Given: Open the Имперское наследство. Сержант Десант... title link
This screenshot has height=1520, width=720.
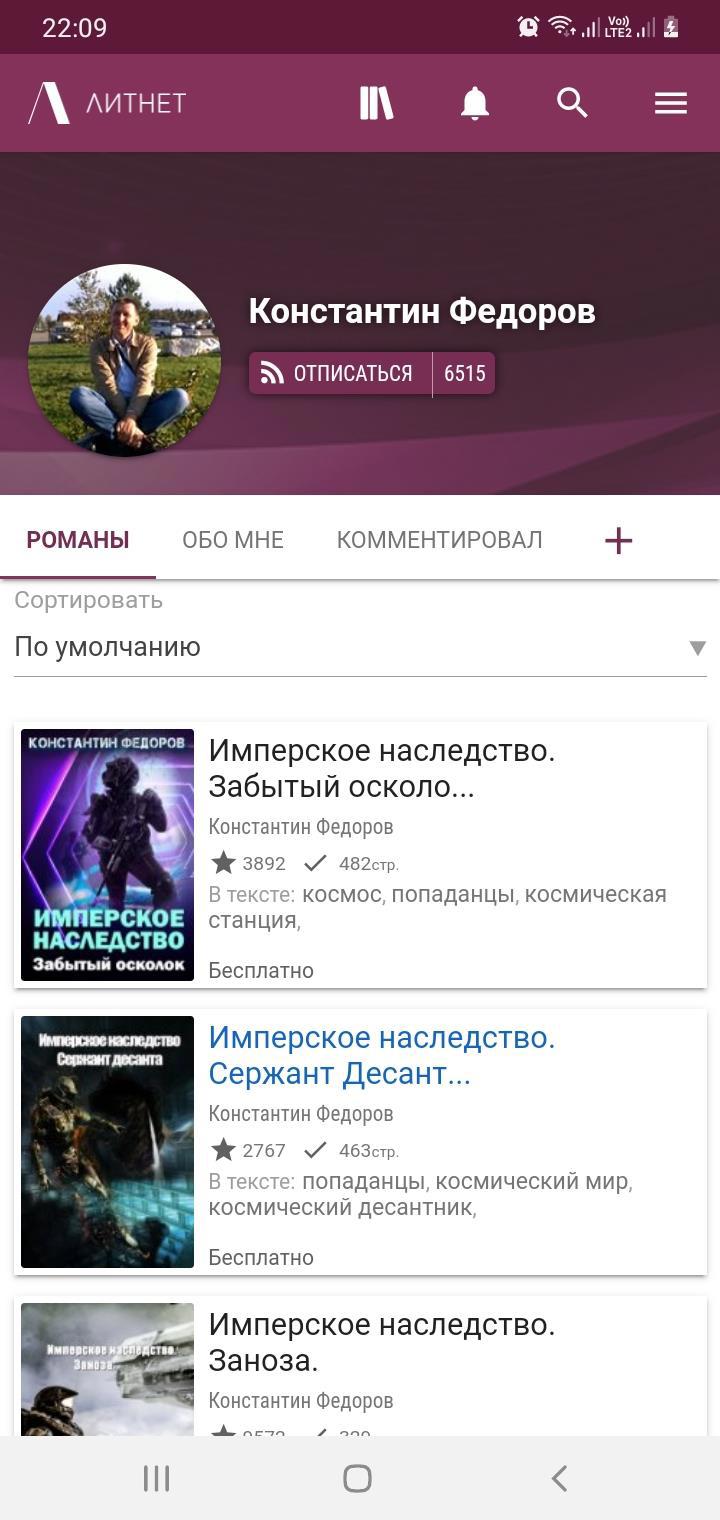Looking at the screenshot, I should pos(381,1055).
